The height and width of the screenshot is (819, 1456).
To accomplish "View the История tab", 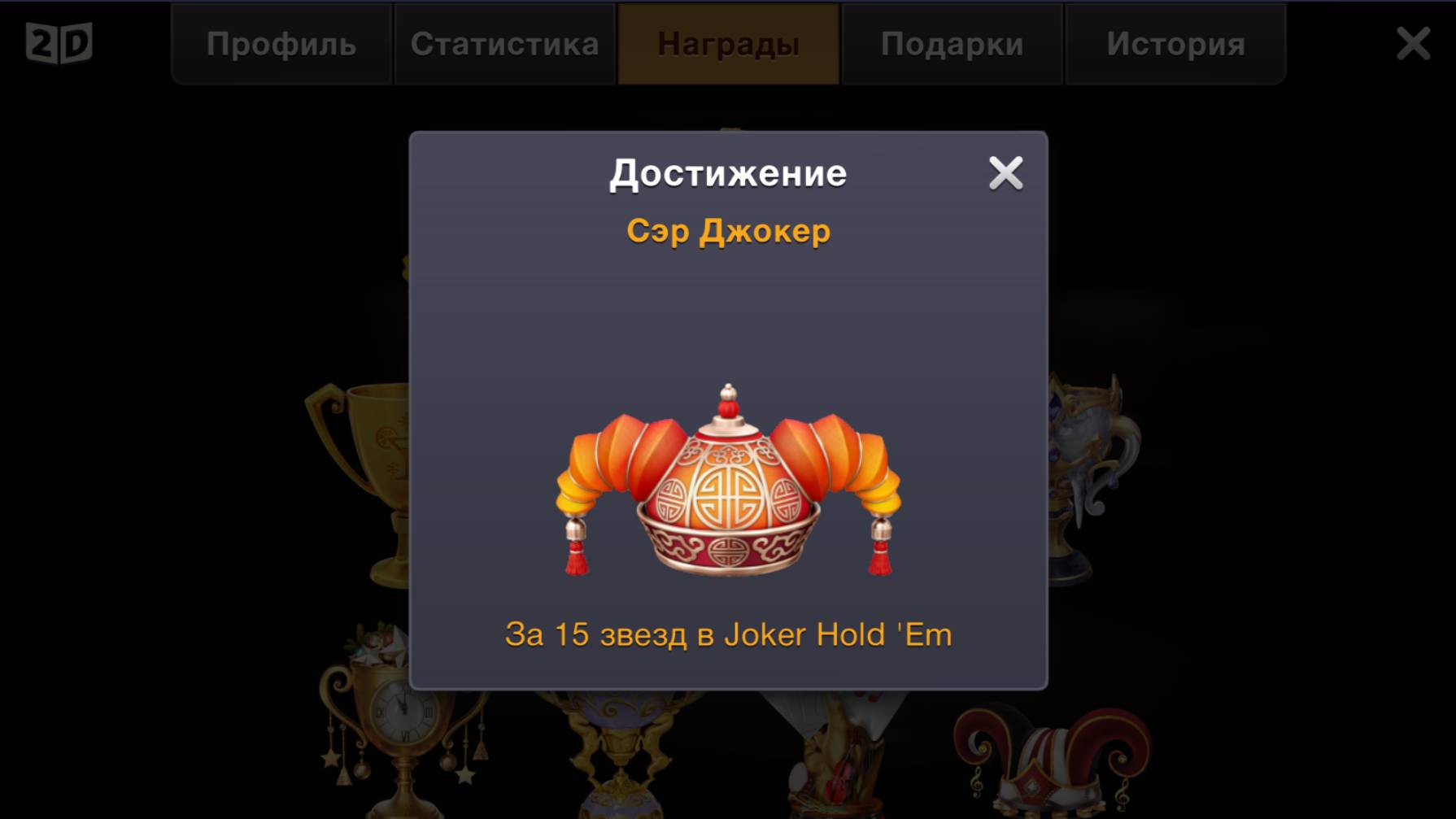I will pos(1175,44).
